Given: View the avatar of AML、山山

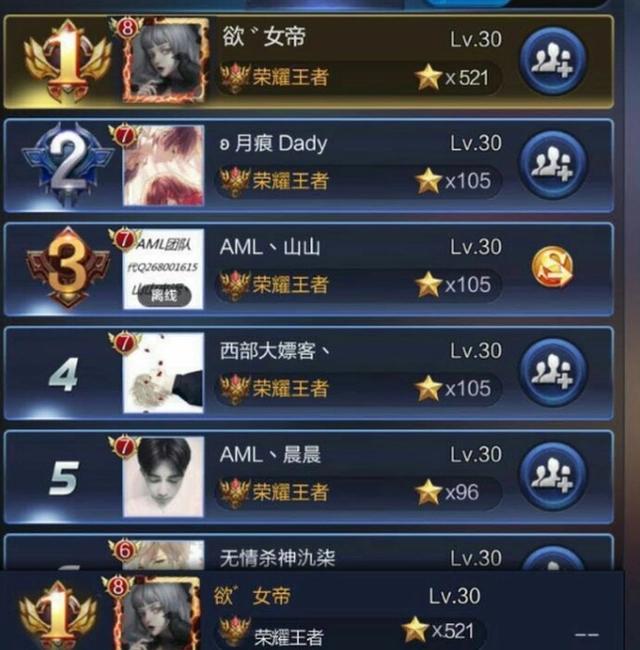Looking at the screenshot, I should click(163, 269).
